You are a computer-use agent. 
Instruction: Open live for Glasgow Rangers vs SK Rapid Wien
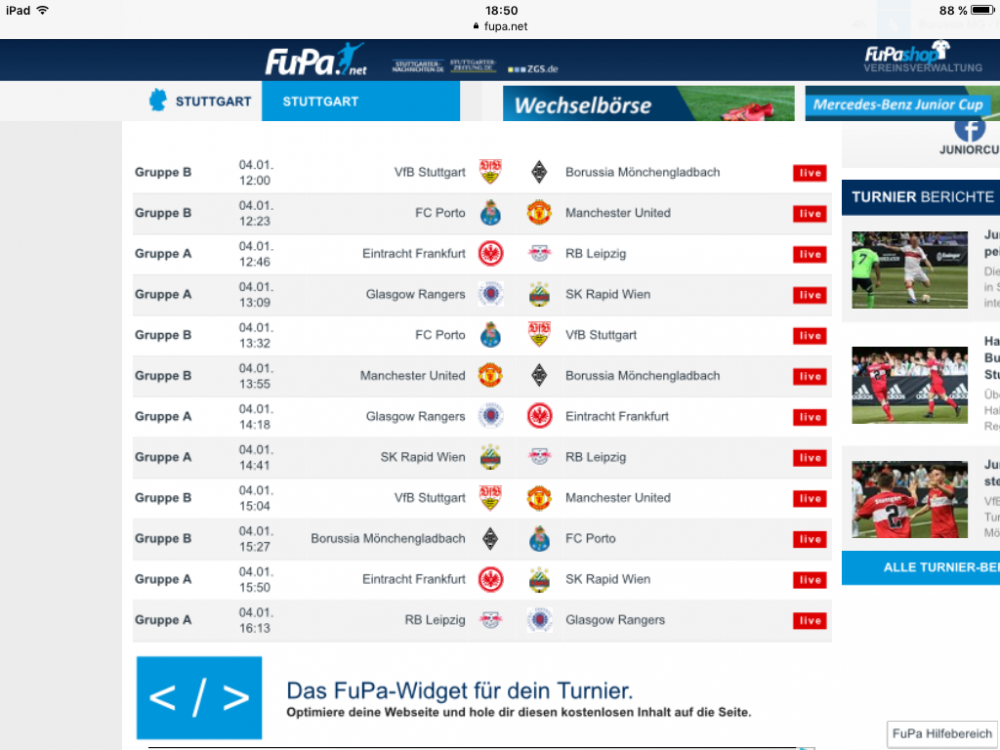point(809,295)
